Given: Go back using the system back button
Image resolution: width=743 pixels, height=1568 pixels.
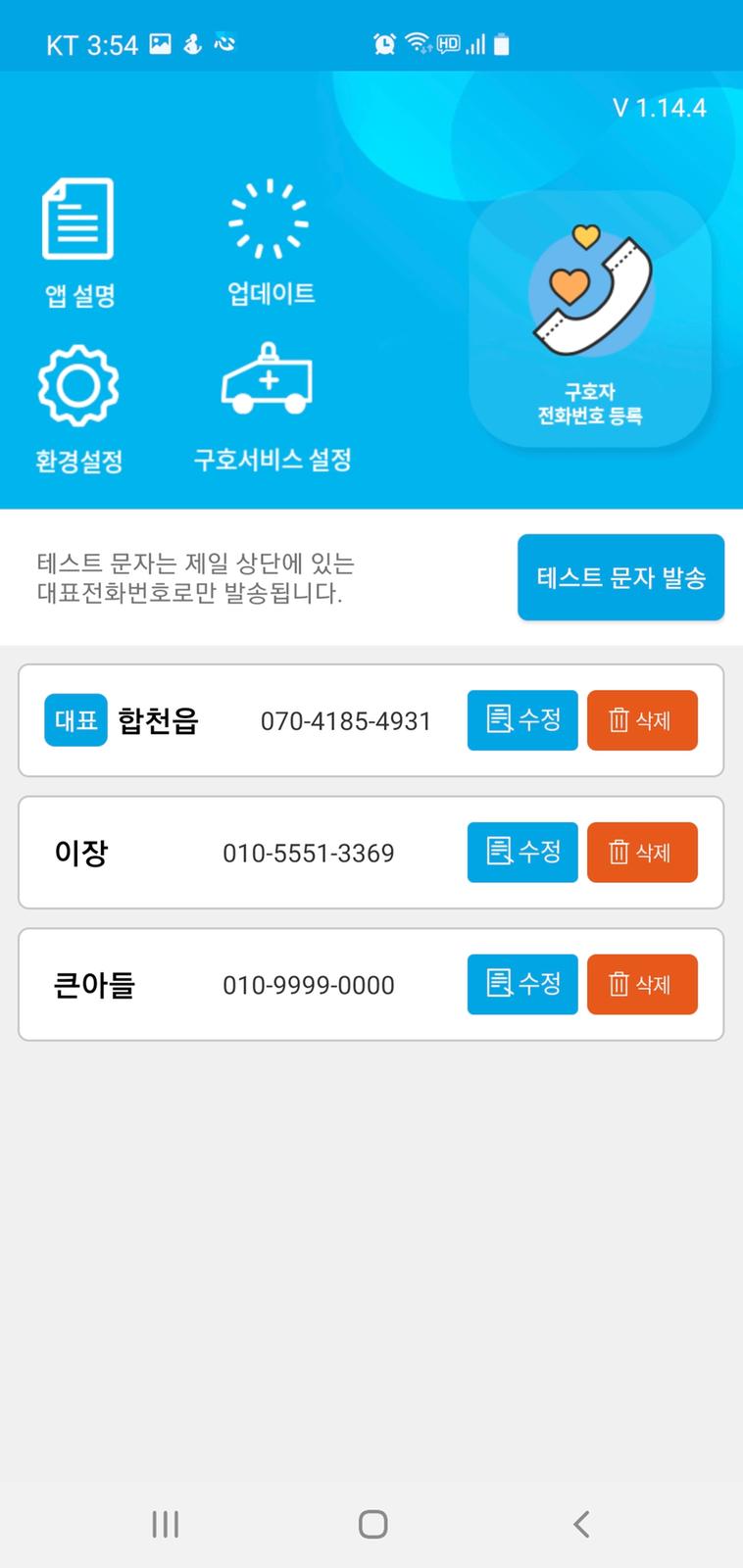Looking at the screenshot, I should 581,1524.
